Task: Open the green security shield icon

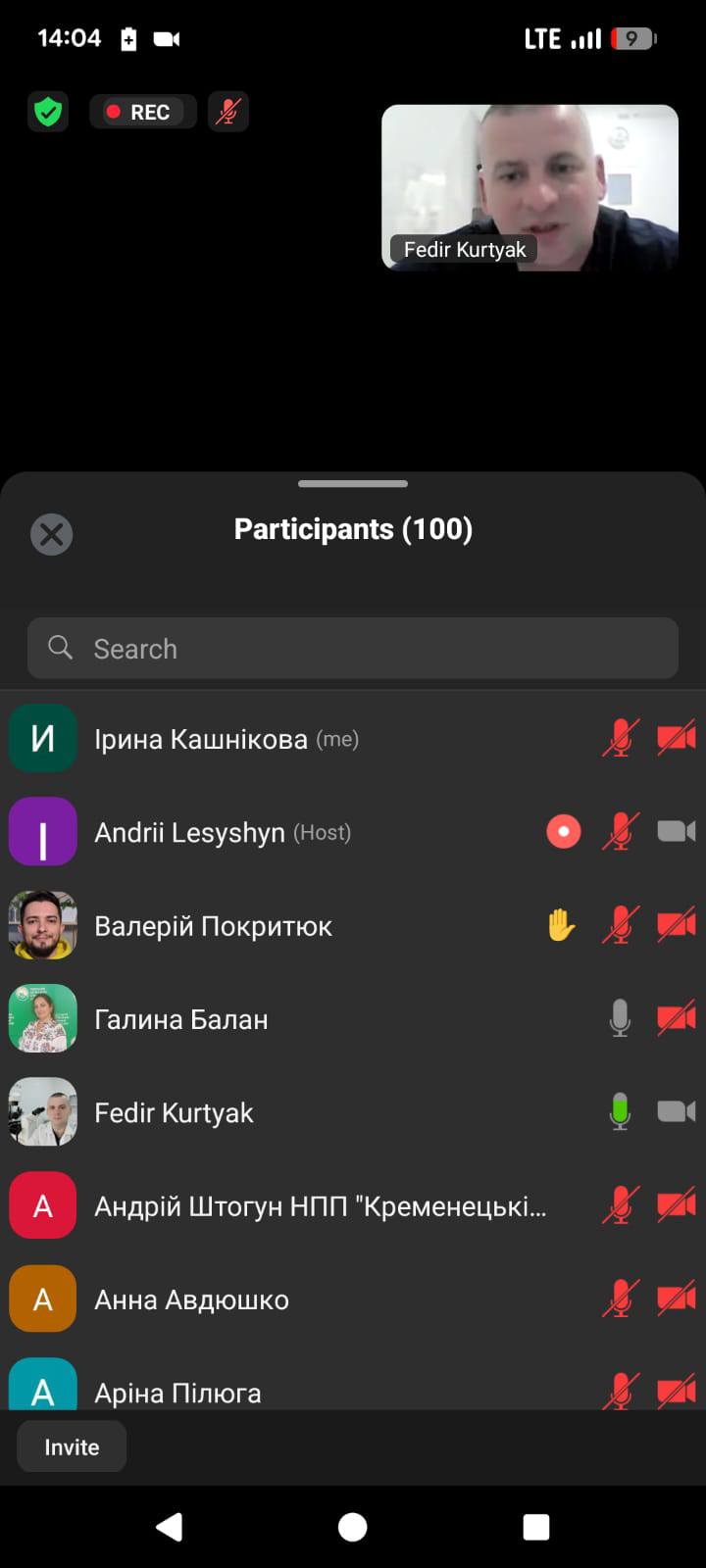Action: click(x=47, y=112)
